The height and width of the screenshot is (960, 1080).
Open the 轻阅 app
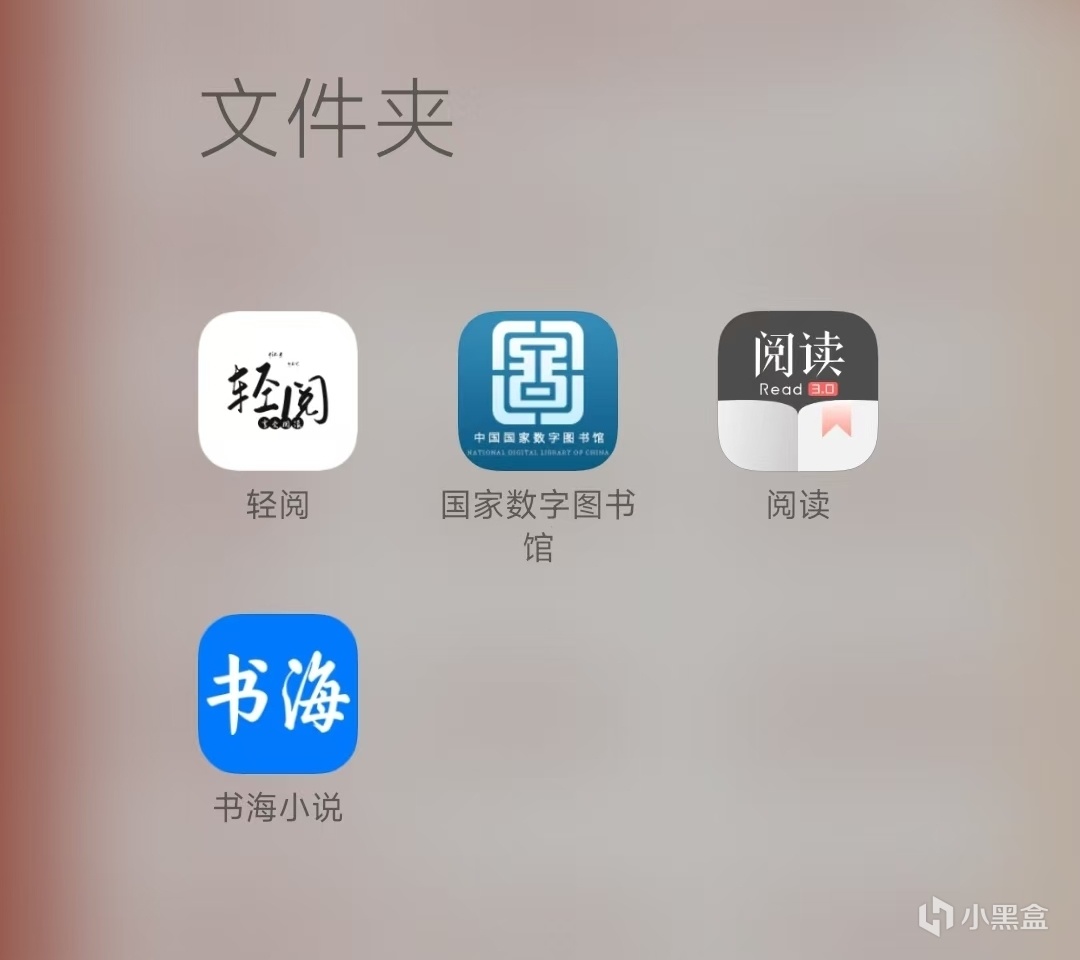[278, 391]
